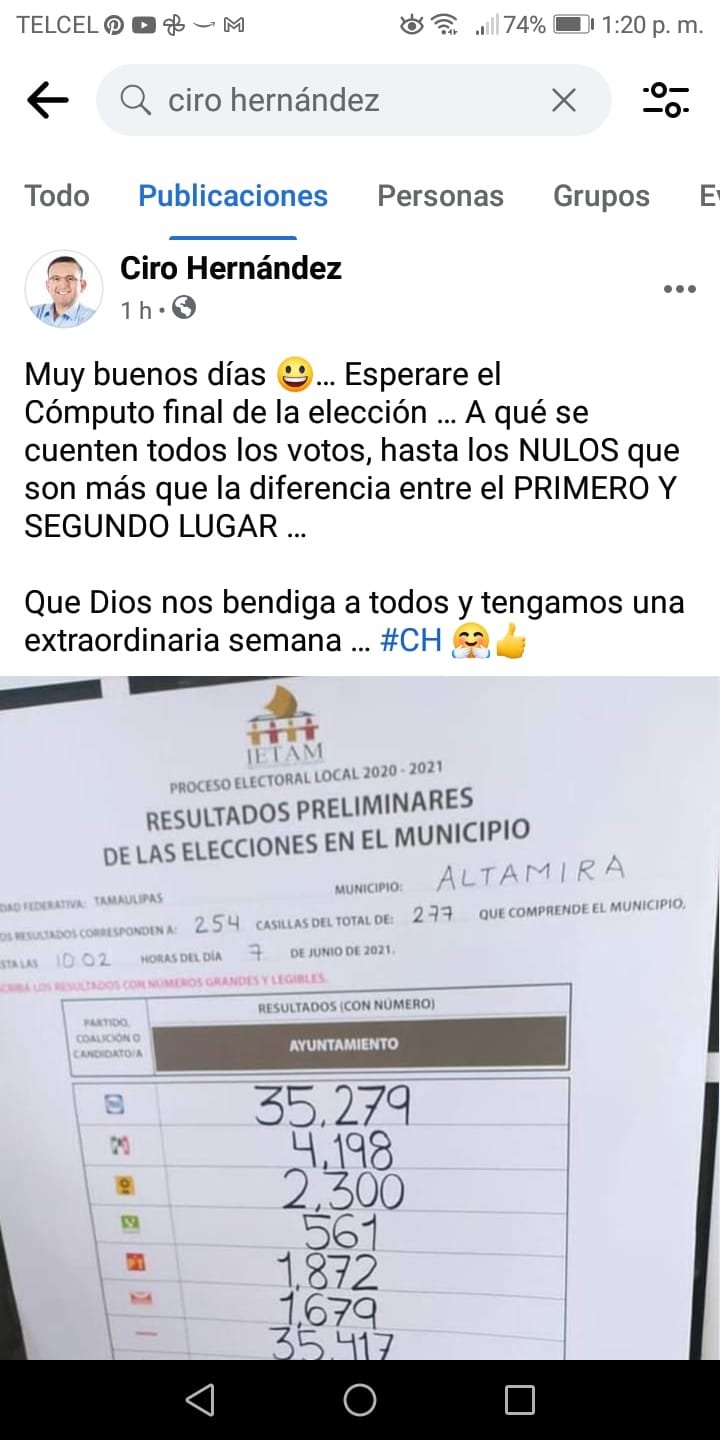Image resolution: width=720 pixels, height=1440 pixels.
Task: Show the Grupos tab results
Action: pyautogui.click(x=601, y=196)
